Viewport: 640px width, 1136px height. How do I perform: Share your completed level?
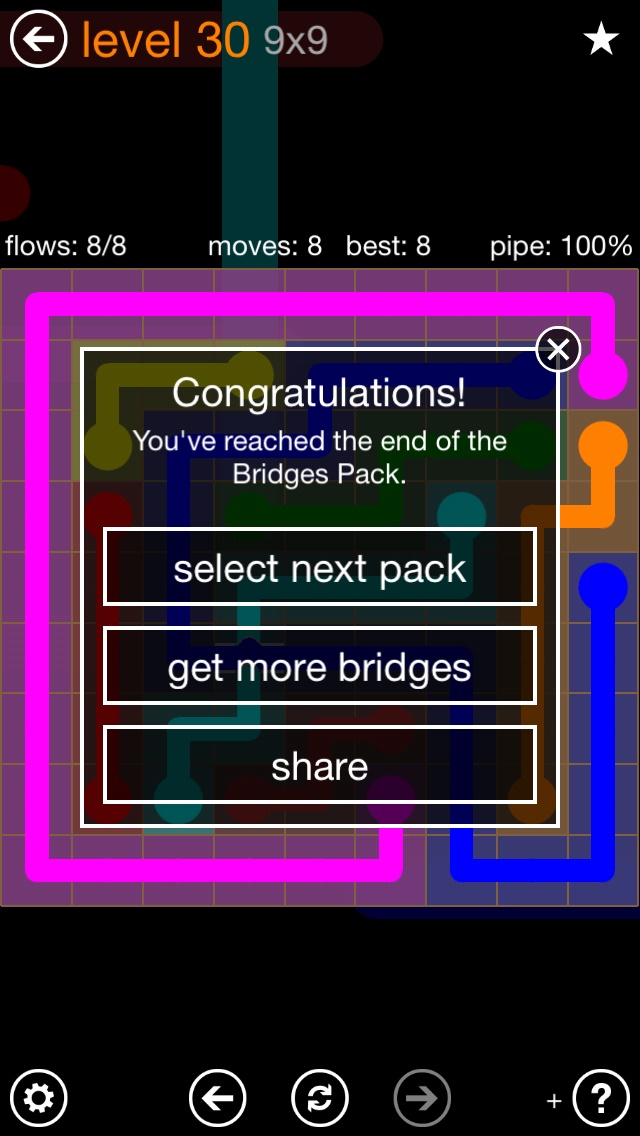pyautogui.click(x=320, y=765)
